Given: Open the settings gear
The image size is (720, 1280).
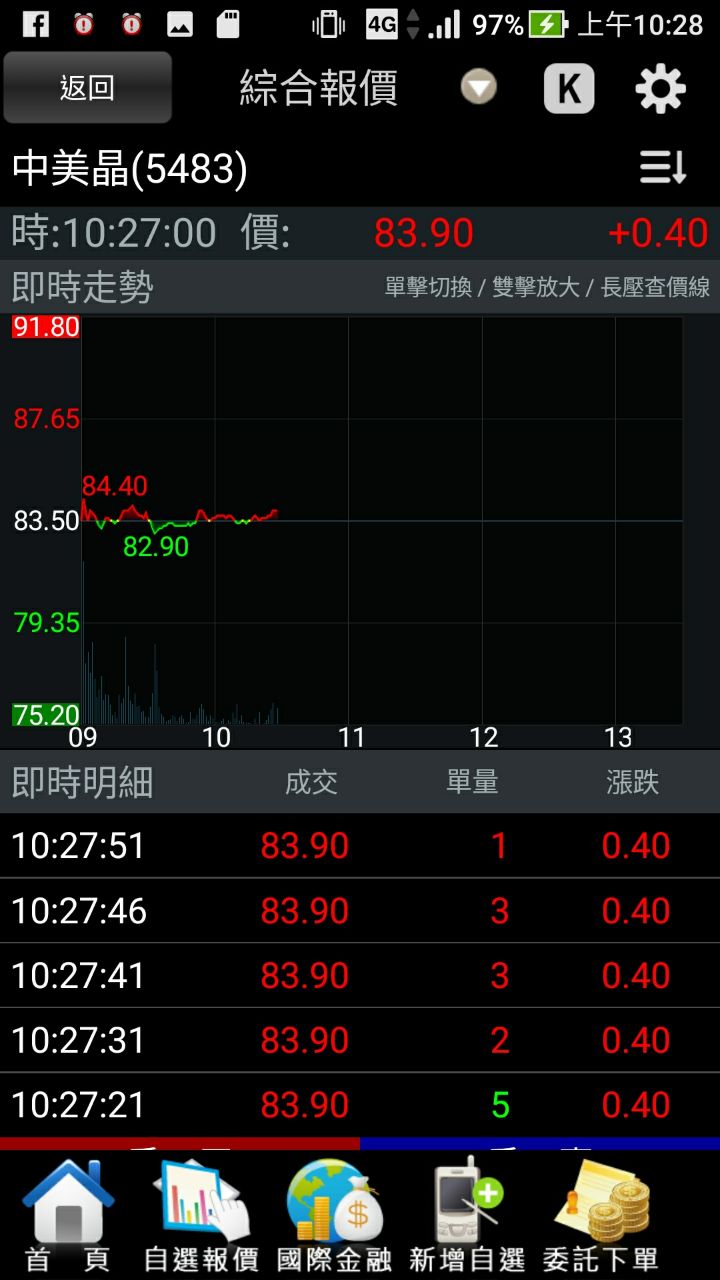Looking at the screenshot, I should click(661, 89).
